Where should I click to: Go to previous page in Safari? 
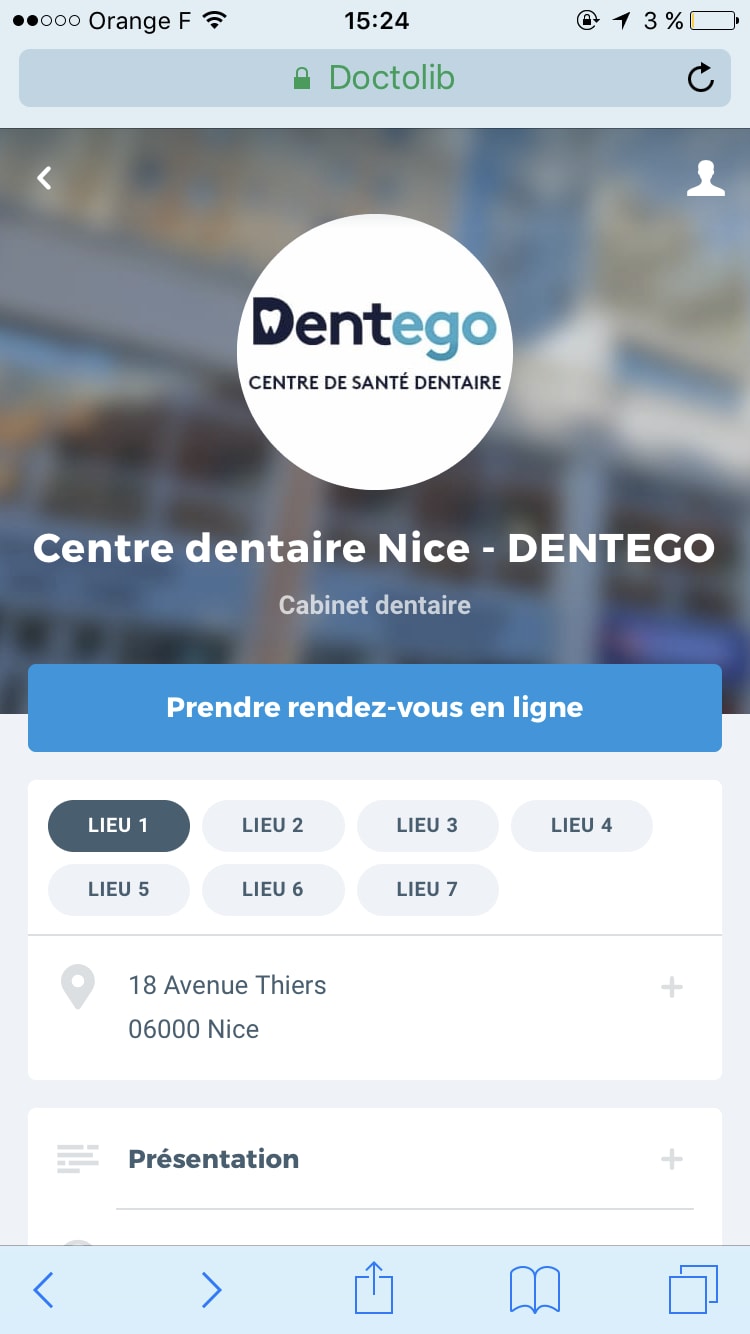point(43,1290)
